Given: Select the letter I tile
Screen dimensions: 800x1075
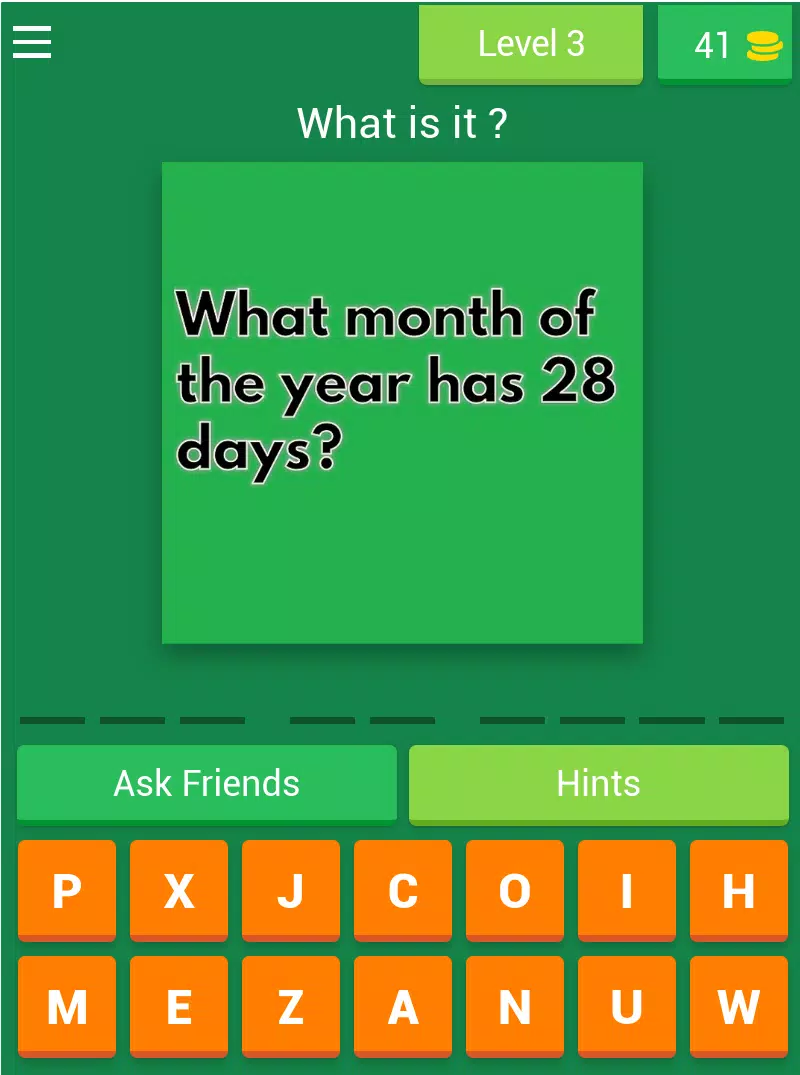Looking at the screenshot, I should point(627,890).
